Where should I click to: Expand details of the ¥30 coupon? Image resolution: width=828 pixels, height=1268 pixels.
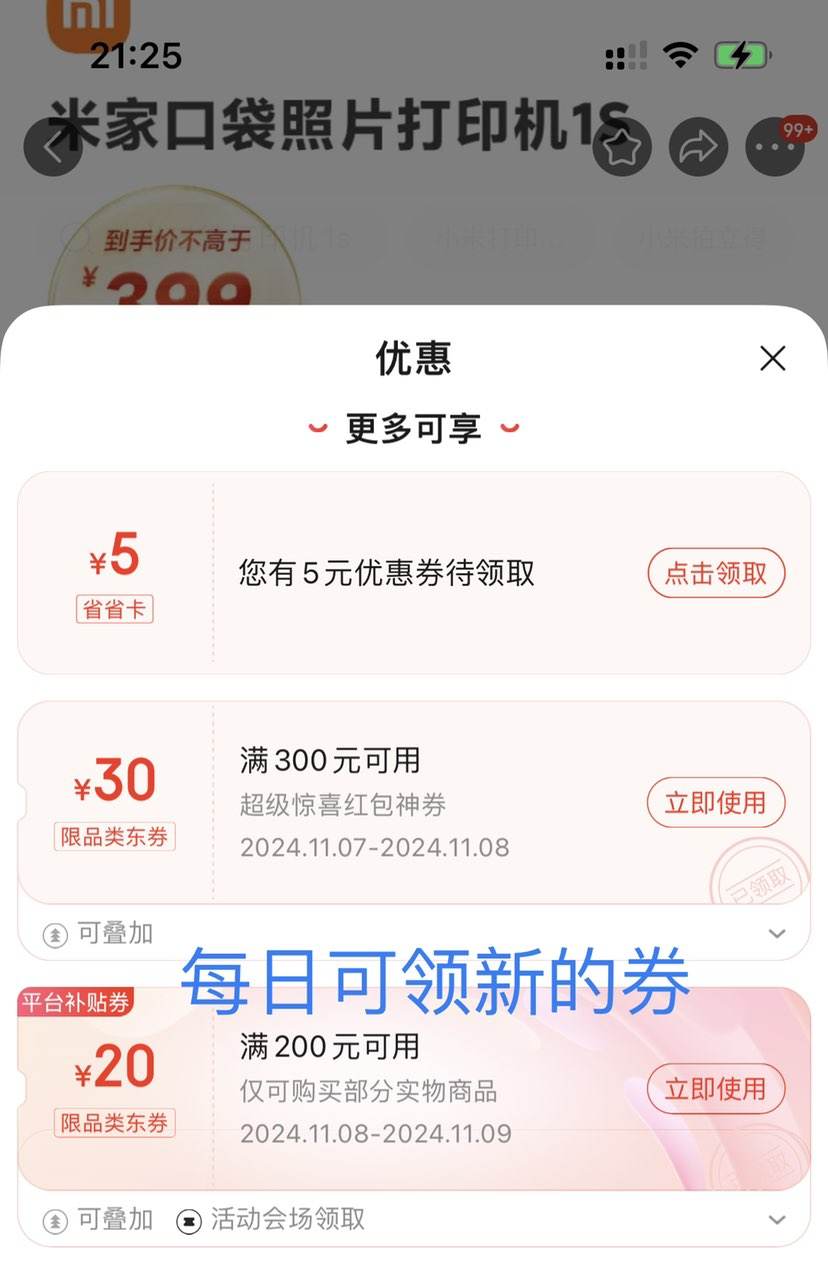point(777,932)
